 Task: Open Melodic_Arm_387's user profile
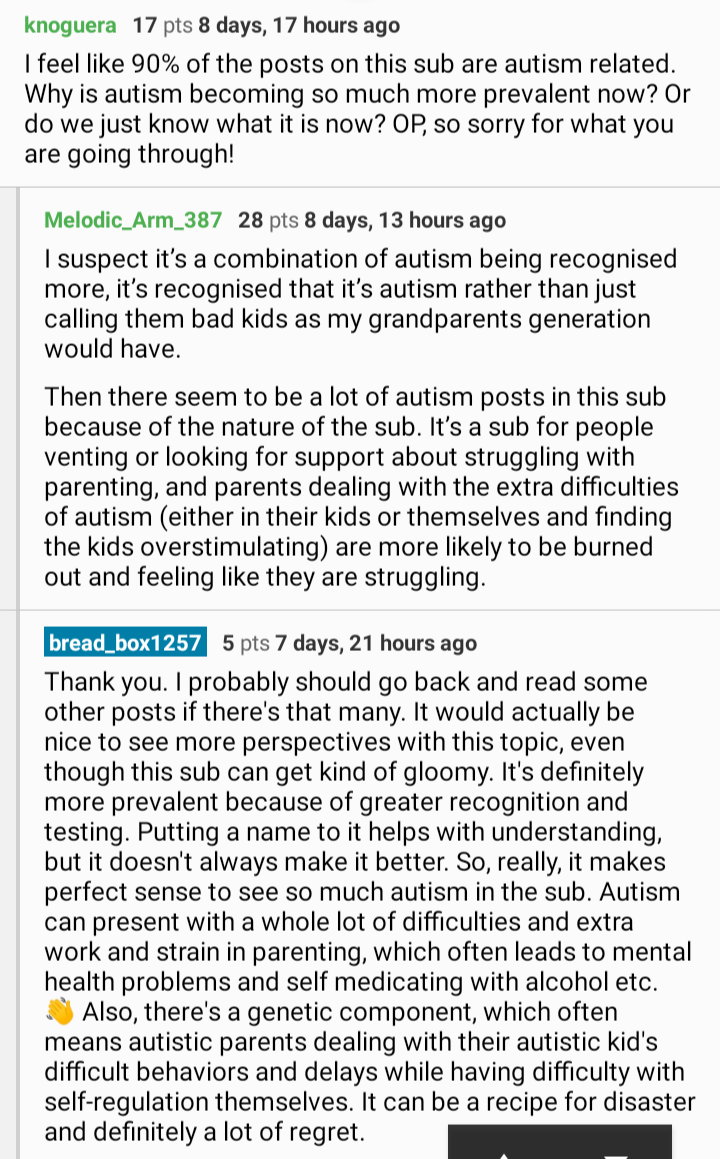coord(133,220)
